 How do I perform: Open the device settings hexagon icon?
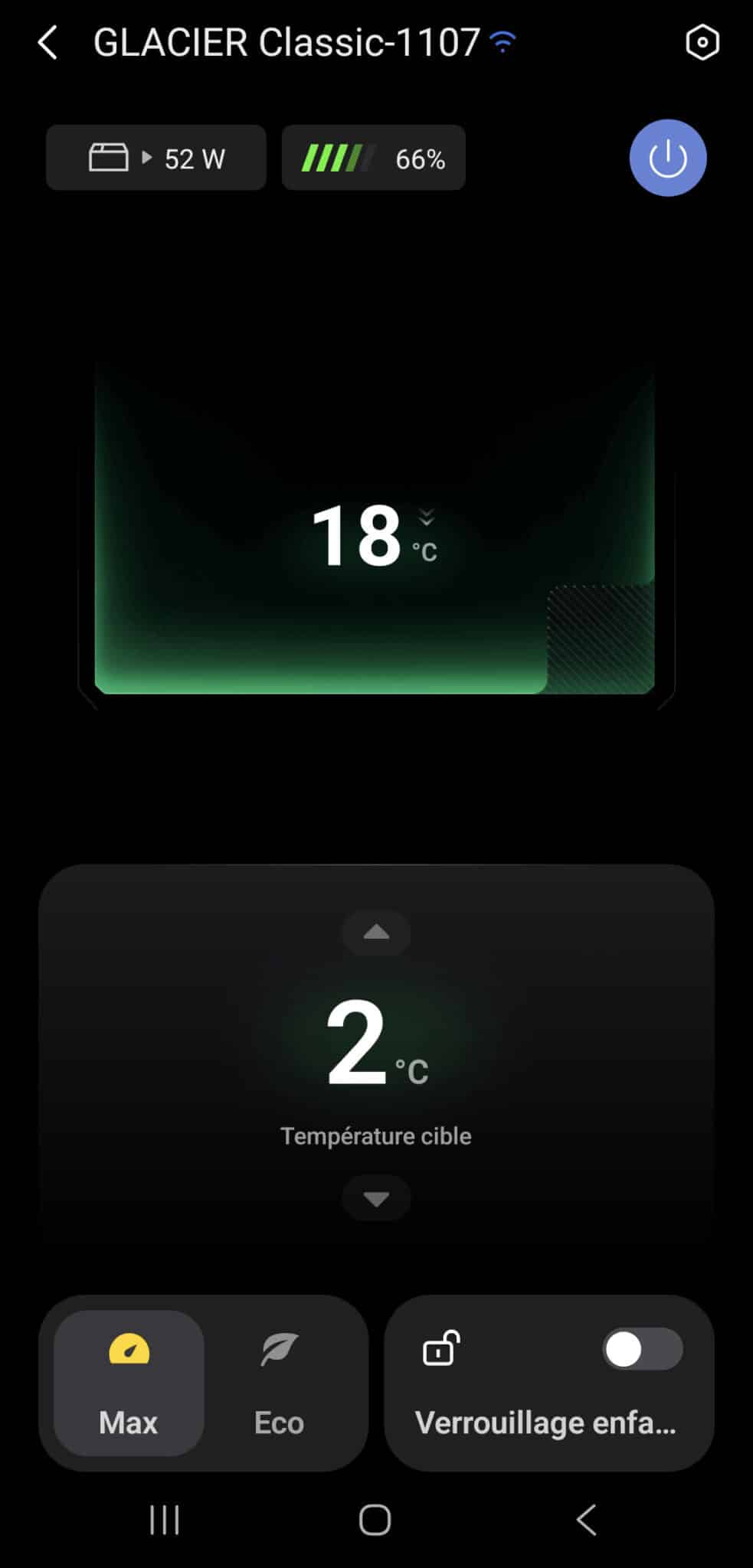(702, 43)
